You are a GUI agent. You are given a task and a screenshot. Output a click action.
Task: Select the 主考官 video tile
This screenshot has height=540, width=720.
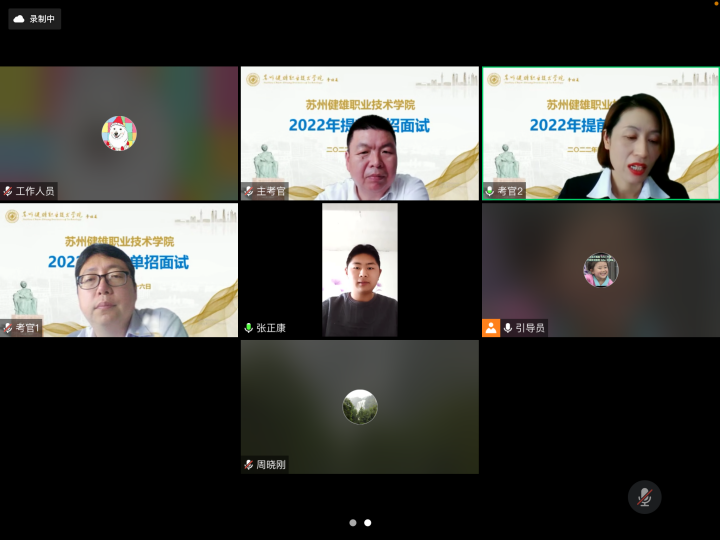pos(359,133)
